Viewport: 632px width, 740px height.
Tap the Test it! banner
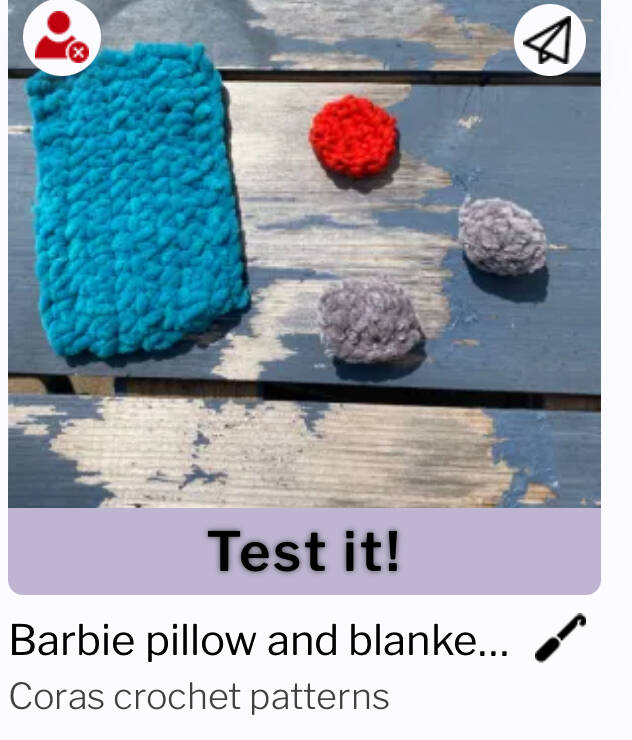point(304,551)
